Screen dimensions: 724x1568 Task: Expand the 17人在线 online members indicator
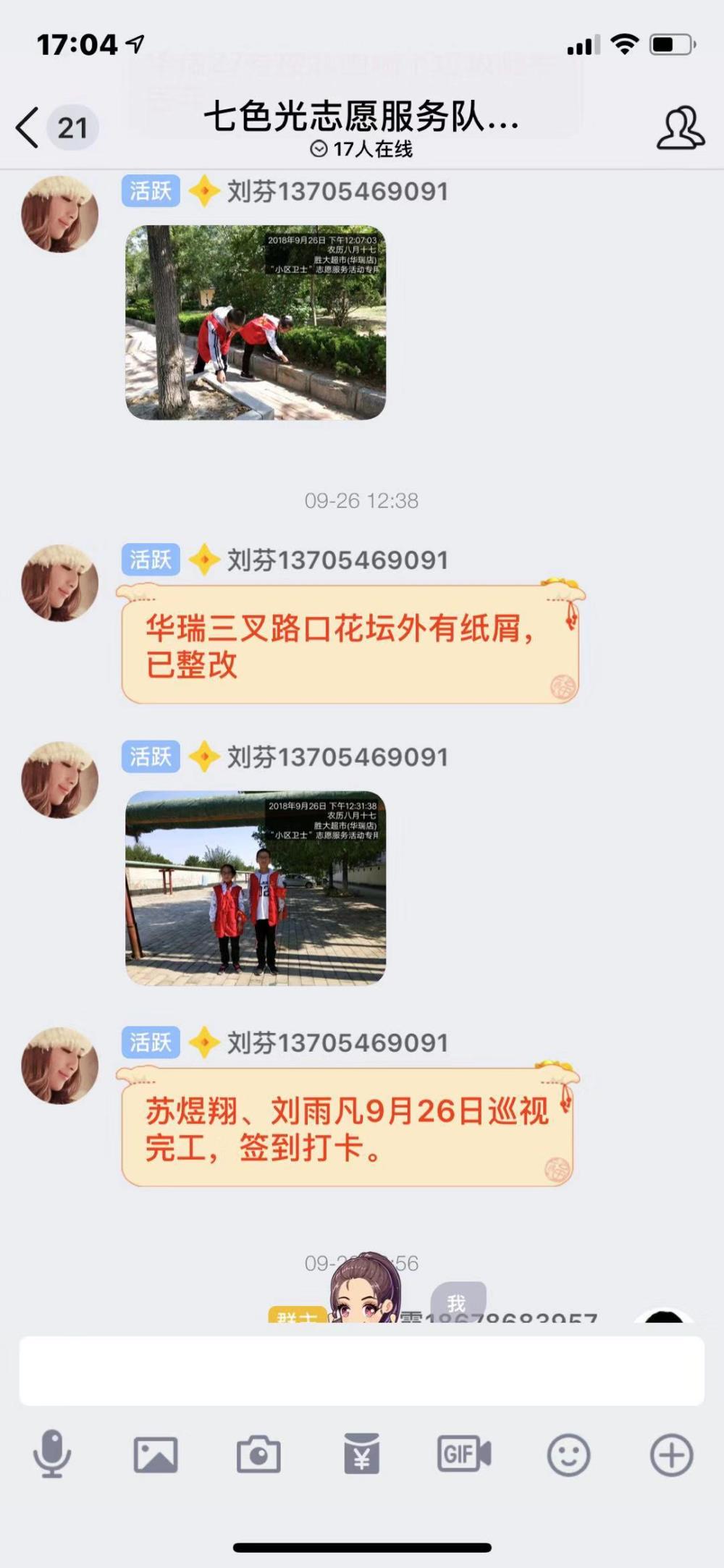coord(361,149)
